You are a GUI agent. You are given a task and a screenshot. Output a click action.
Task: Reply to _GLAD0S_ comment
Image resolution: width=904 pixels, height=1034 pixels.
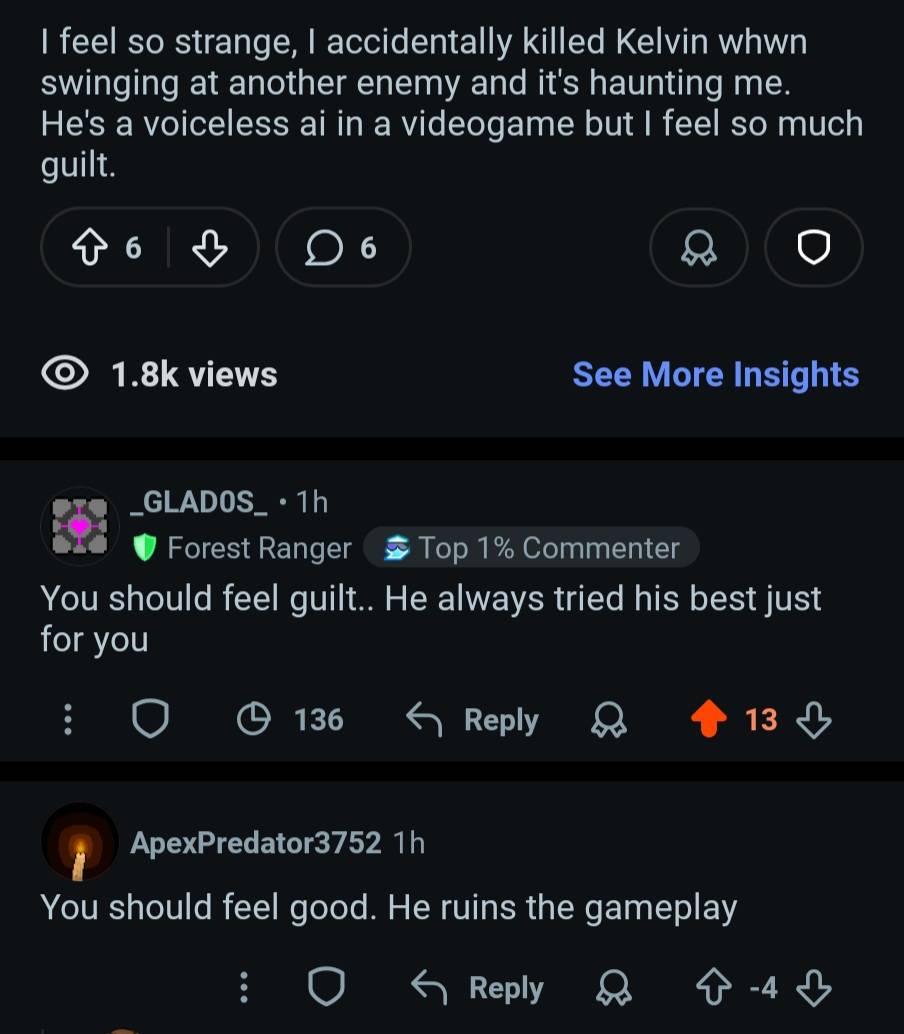pyautogui.click(x=473, y=720)
